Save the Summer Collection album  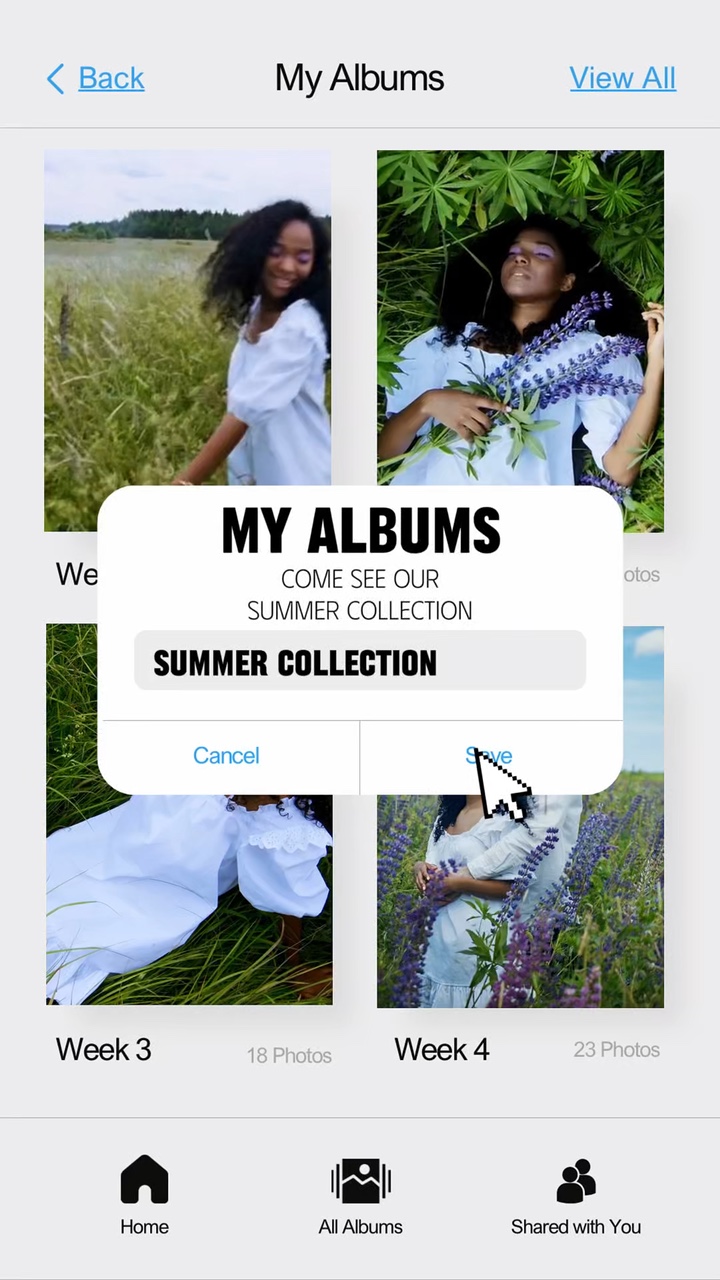489,756
